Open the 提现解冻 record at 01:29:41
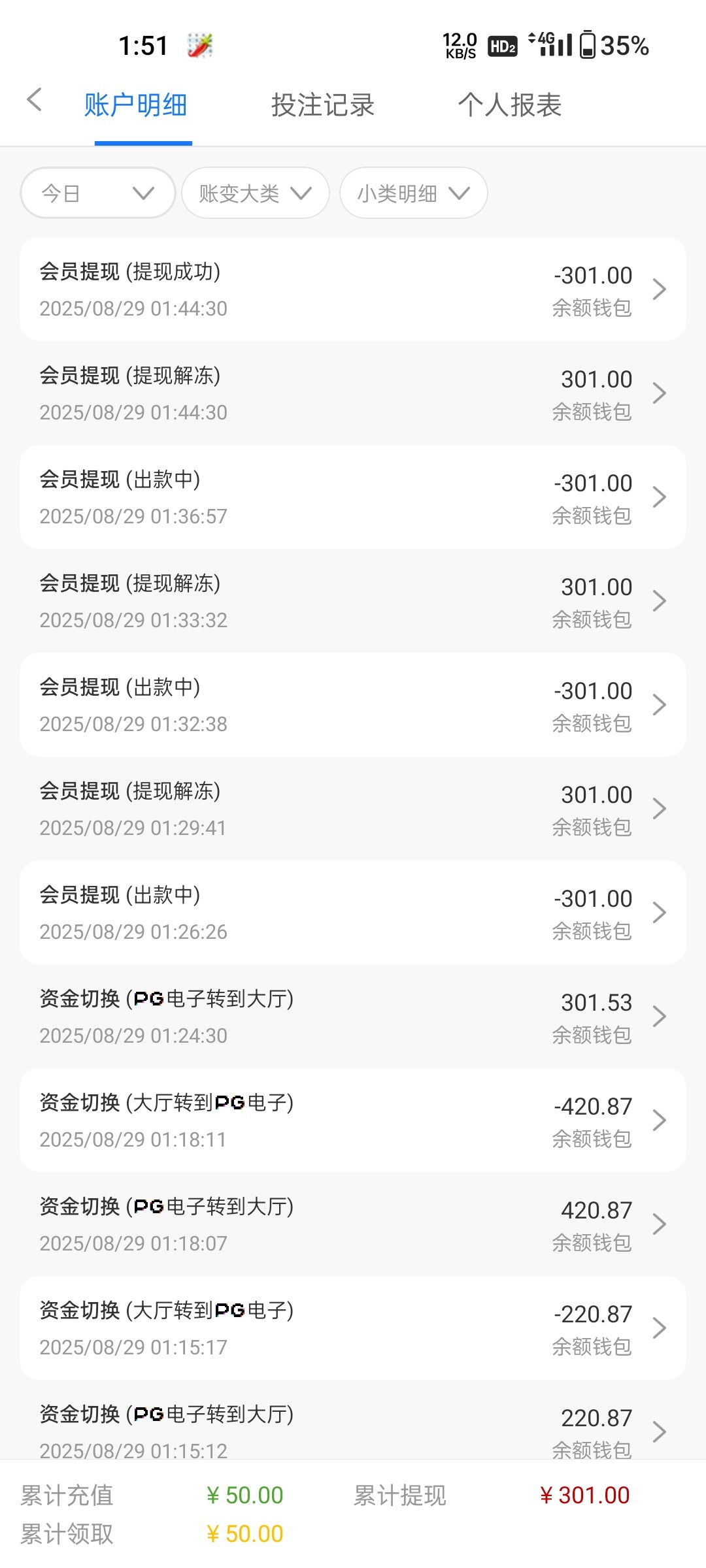Viewport: 706px width, 1568px height. 353,809
